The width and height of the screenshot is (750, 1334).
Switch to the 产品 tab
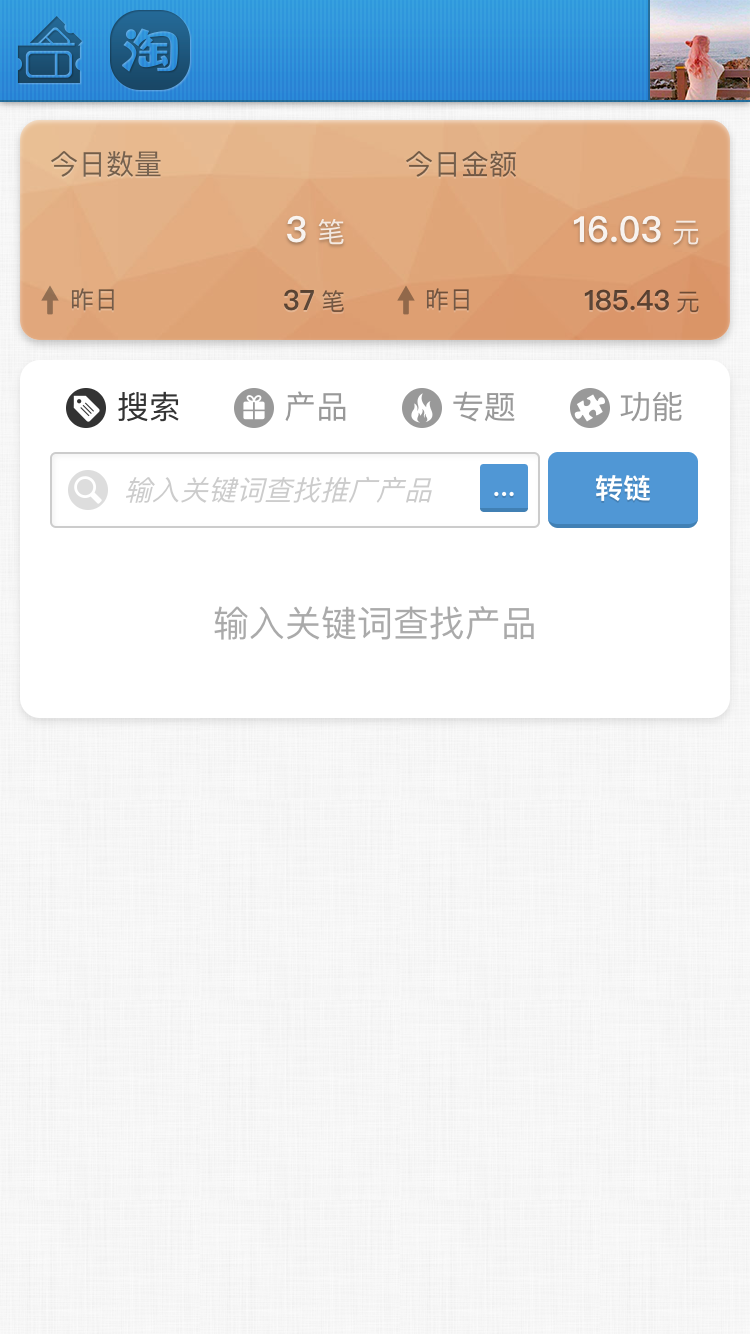[x=291, y=408]
